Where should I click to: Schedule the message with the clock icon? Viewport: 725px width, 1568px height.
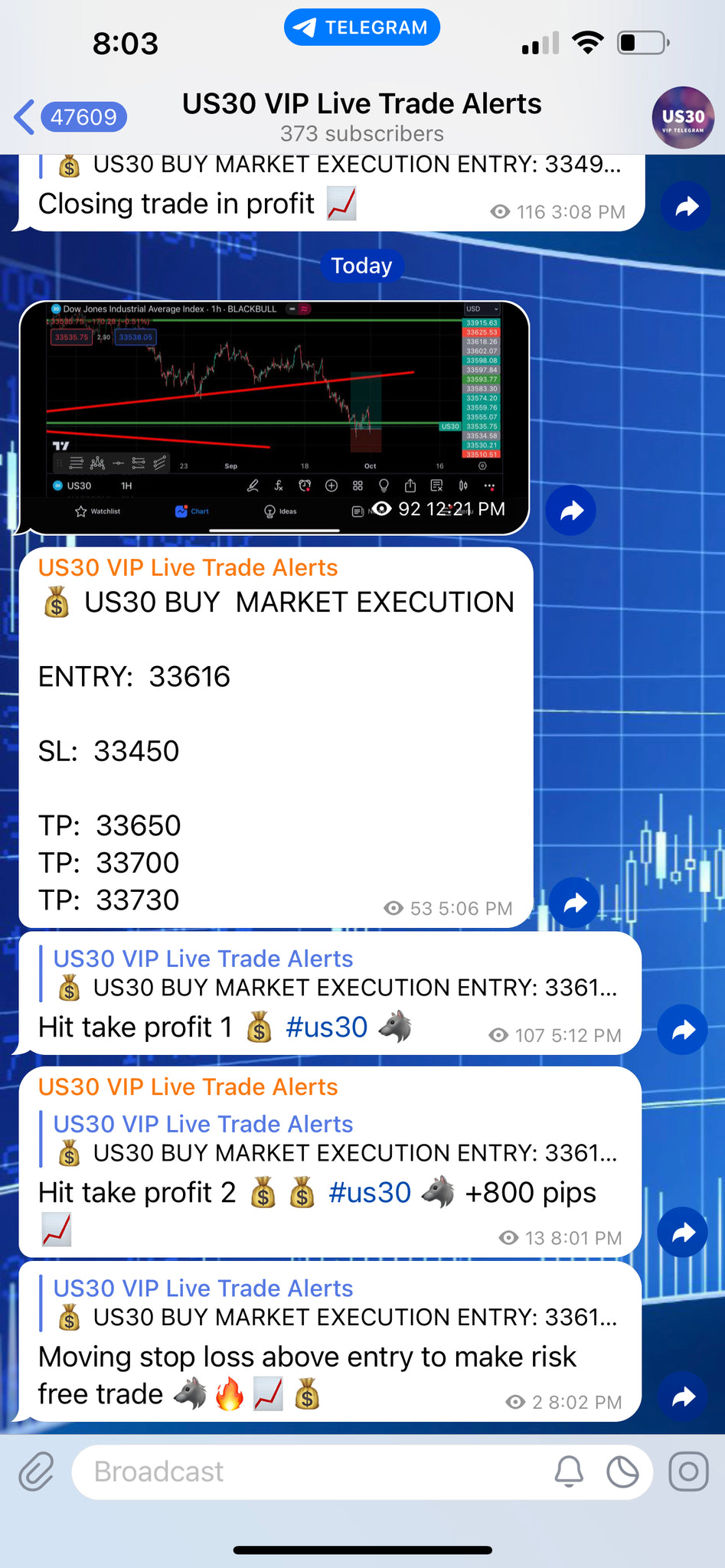click(x=622, y=1472)
